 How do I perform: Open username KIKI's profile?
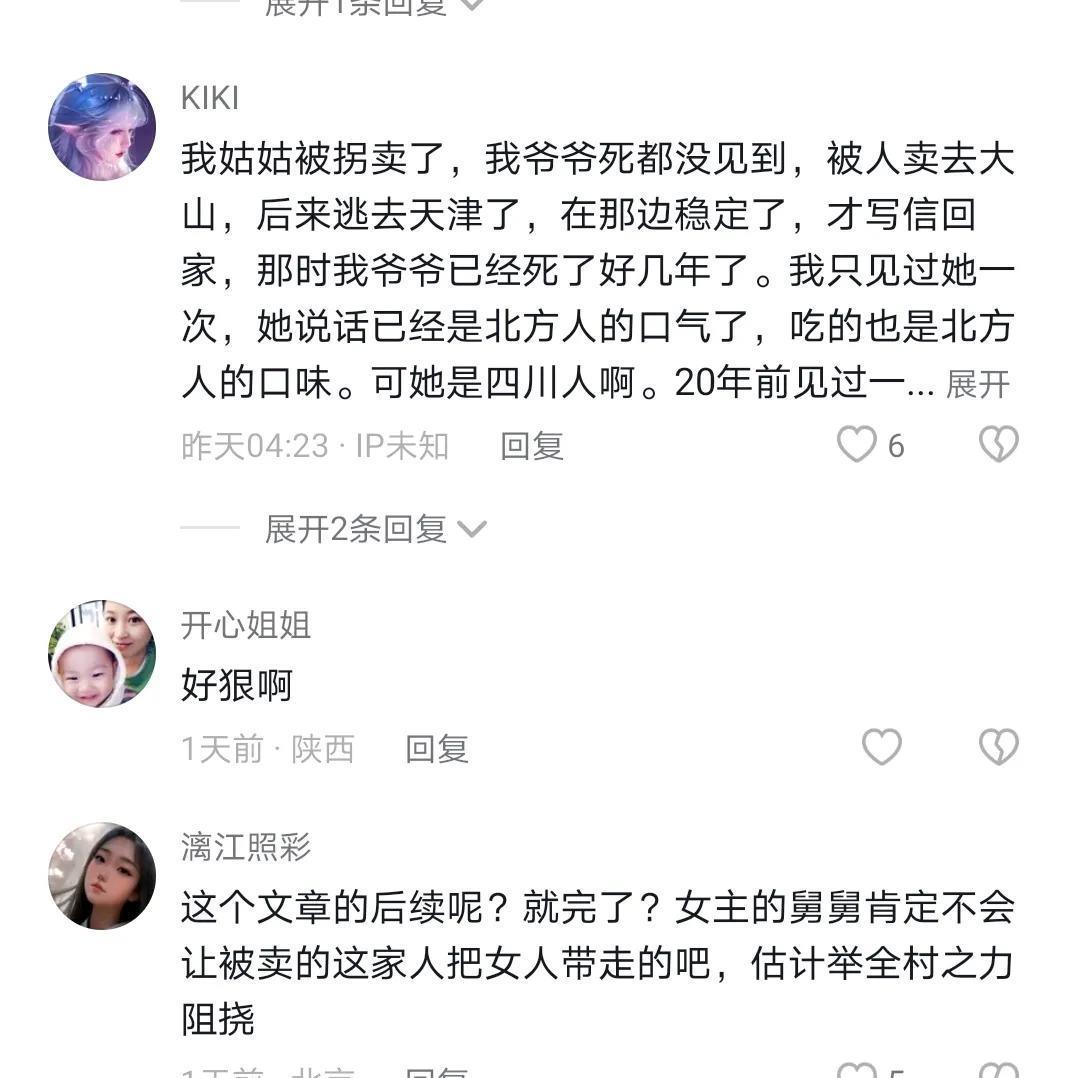(210, 98)
